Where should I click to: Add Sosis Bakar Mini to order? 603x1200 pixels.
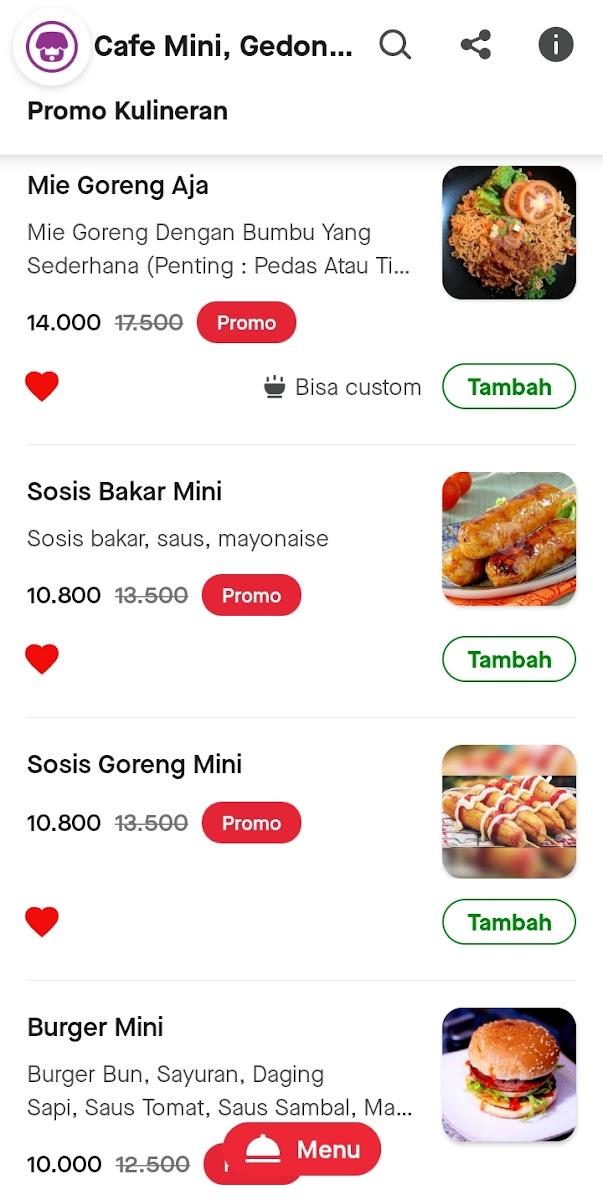pyautogui.click(x=509, y=660)
